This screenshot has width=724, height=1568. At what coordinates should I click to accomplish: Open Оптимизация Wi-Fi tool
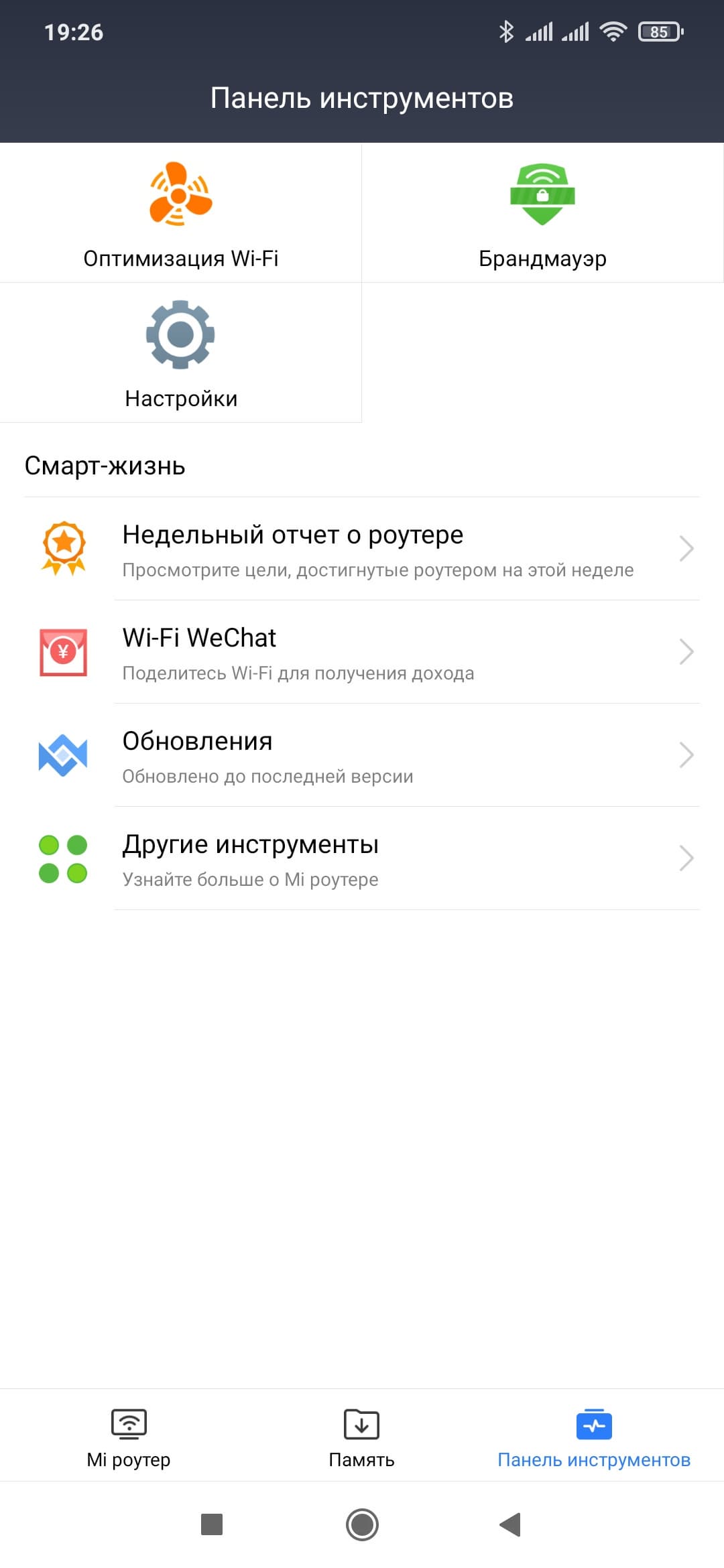(180, 213)
